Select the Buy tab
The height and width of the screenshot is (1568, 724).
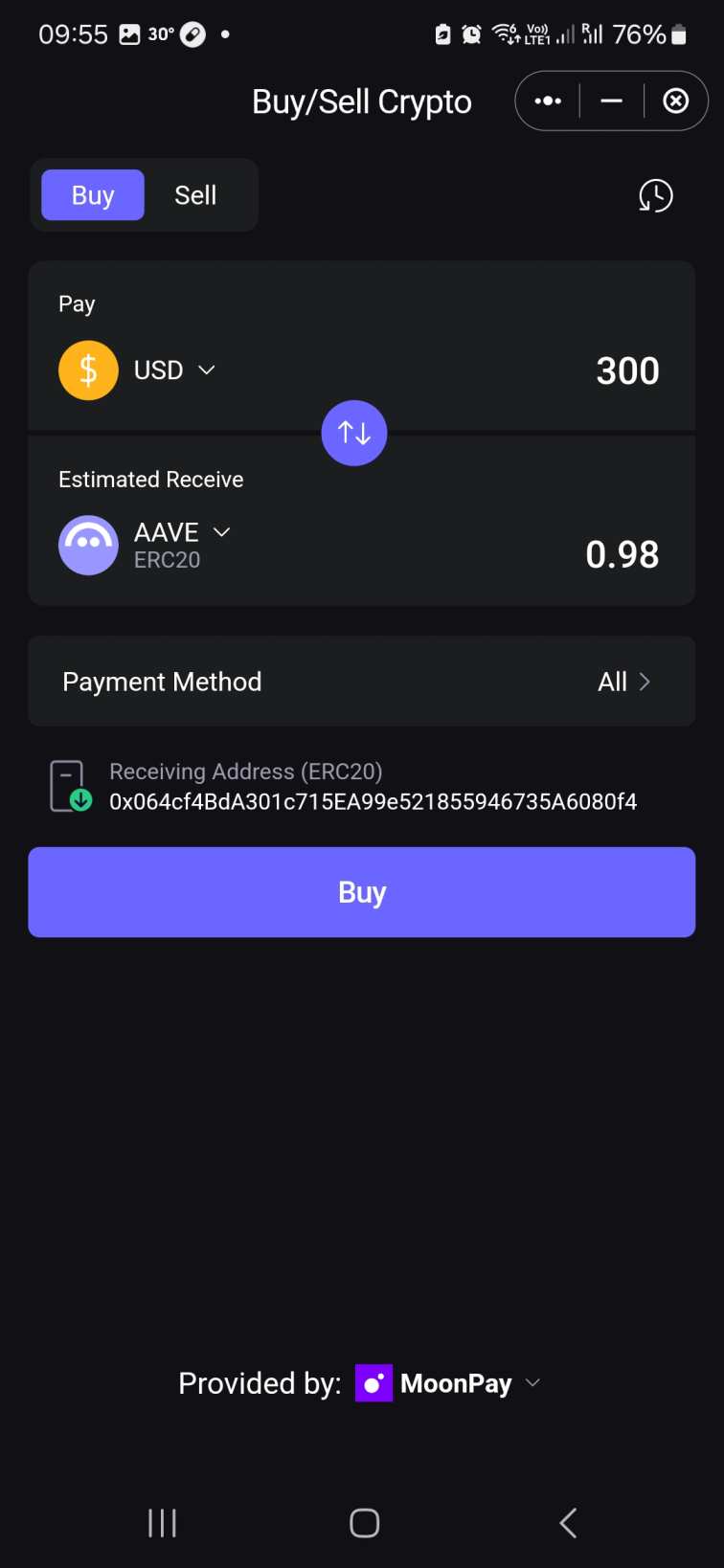[92, 194]
